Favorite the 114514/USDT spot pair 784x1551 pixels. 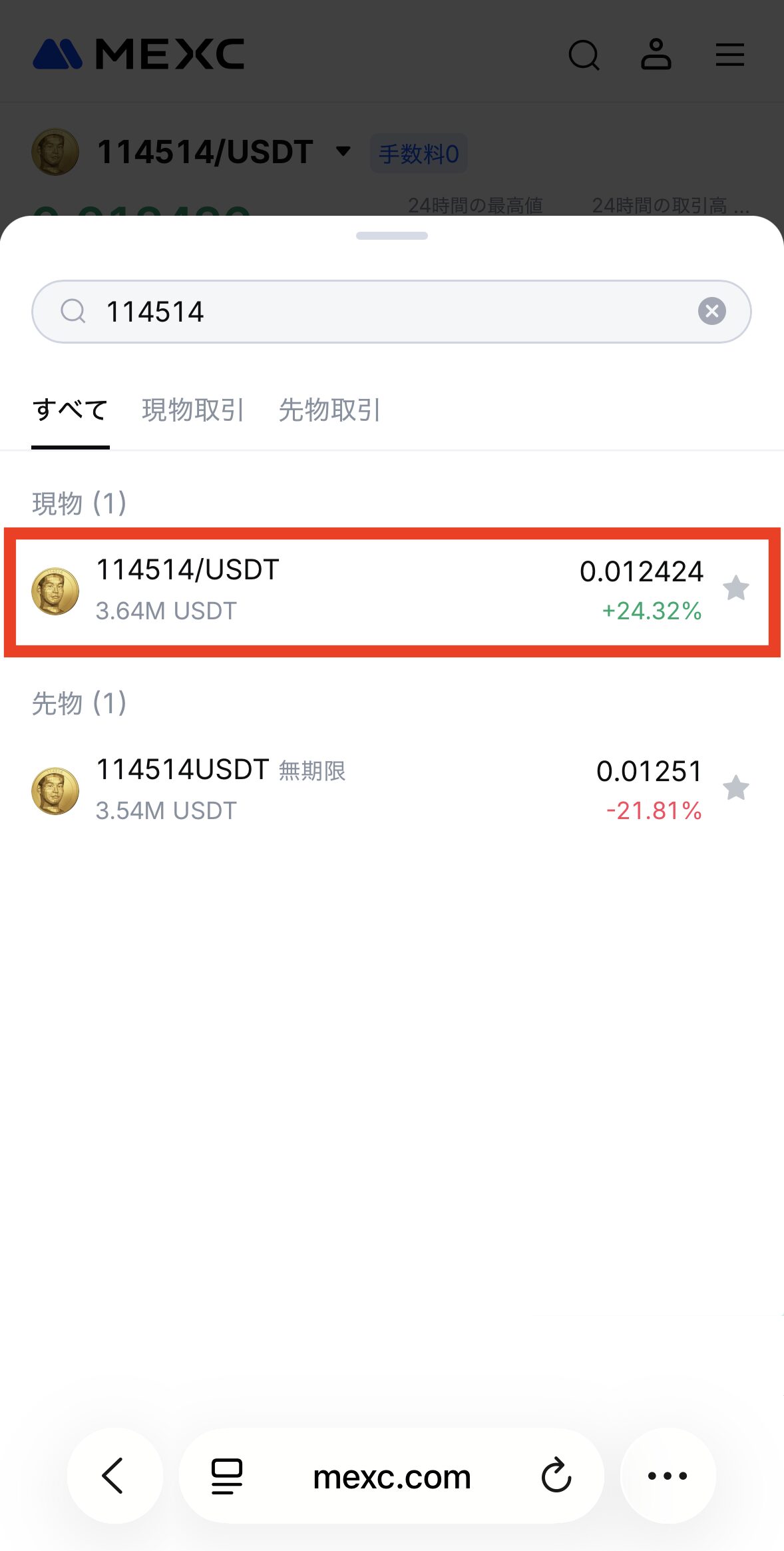(736, 589)
